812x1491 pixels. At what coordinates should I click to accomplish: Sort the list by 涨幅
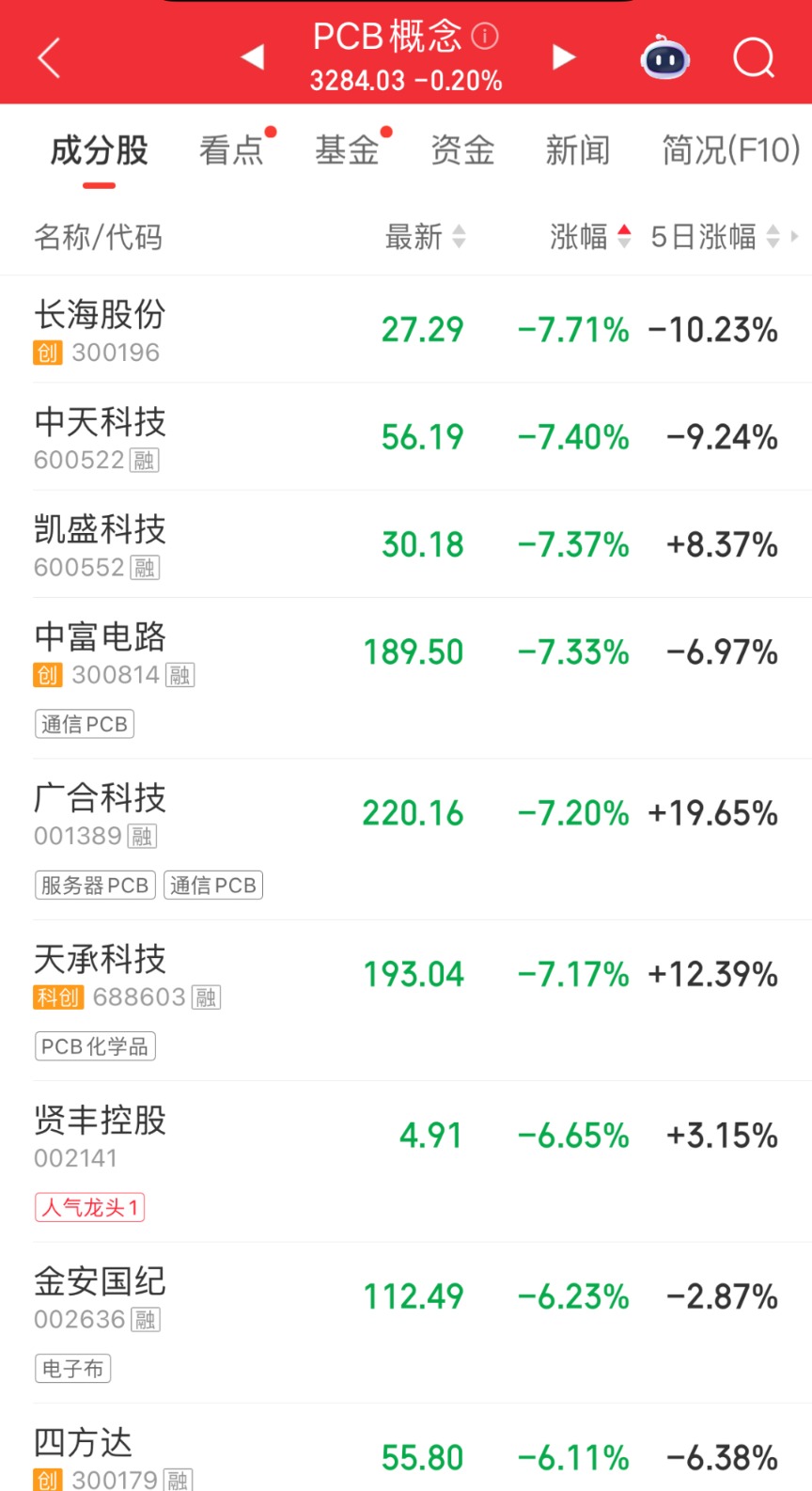click(x=590, y=237)
